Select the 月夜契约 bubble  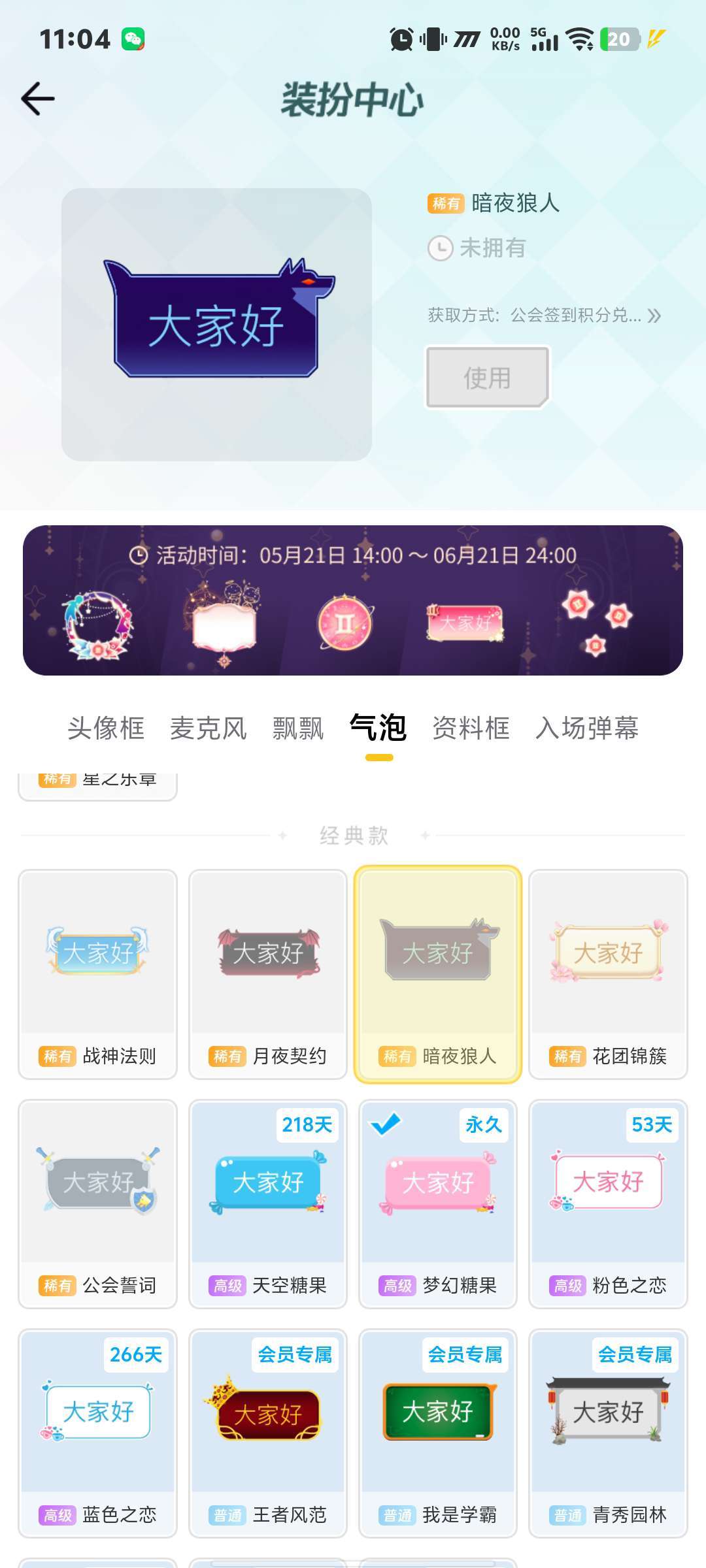point(267,974)
